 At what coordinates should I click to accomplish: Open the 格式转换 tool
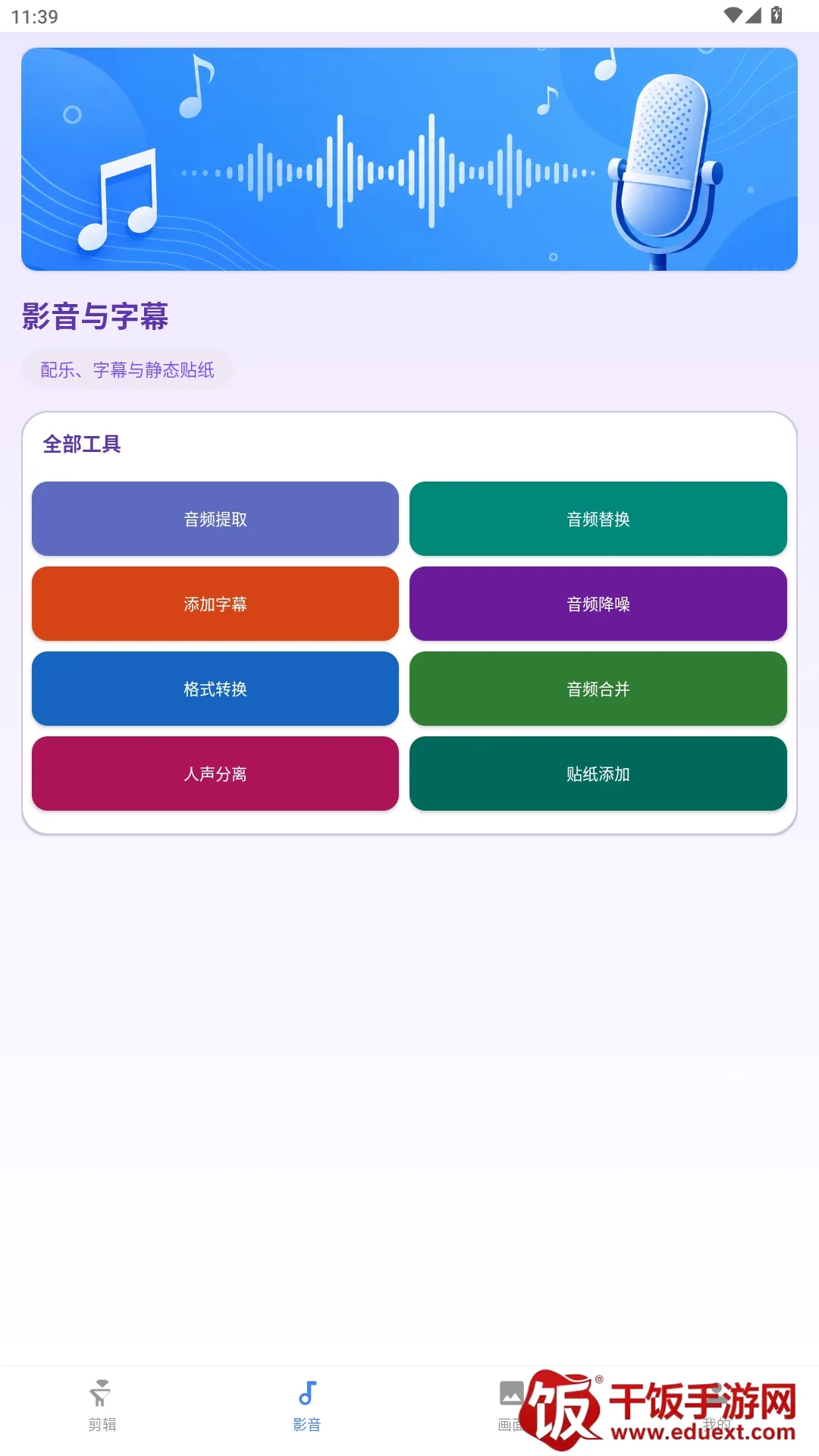point(215,689)
